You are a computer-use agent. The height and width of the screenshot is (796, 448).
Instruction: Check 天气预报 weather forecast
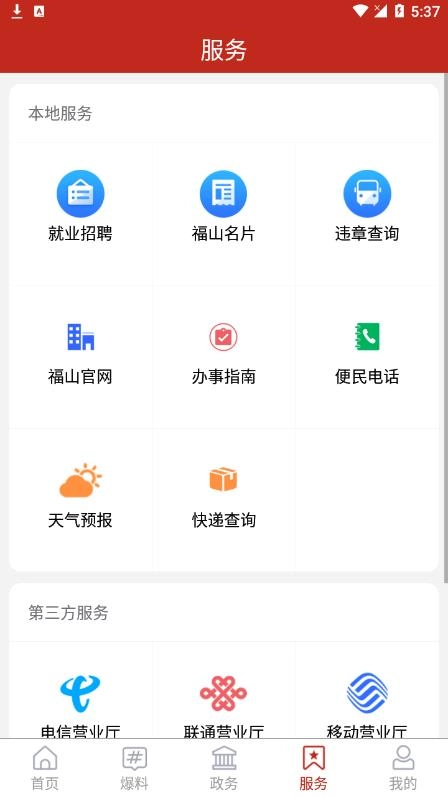tap(80, 500)
